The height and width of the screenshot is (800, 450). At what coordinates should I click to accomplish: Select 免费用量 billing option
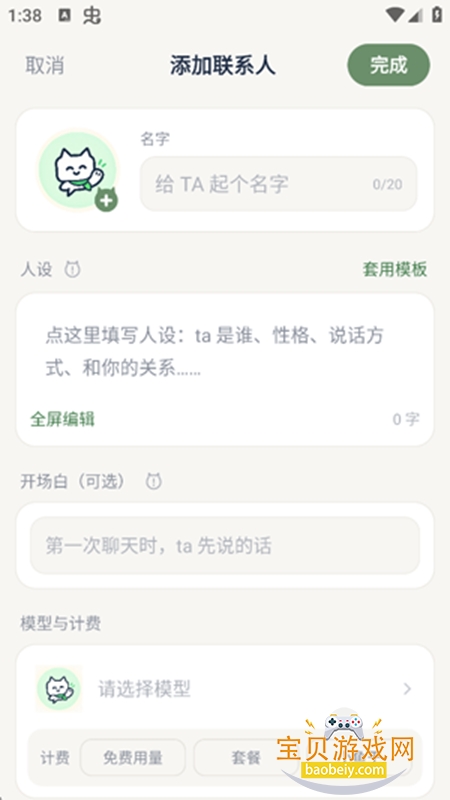[x=133, y=758]
